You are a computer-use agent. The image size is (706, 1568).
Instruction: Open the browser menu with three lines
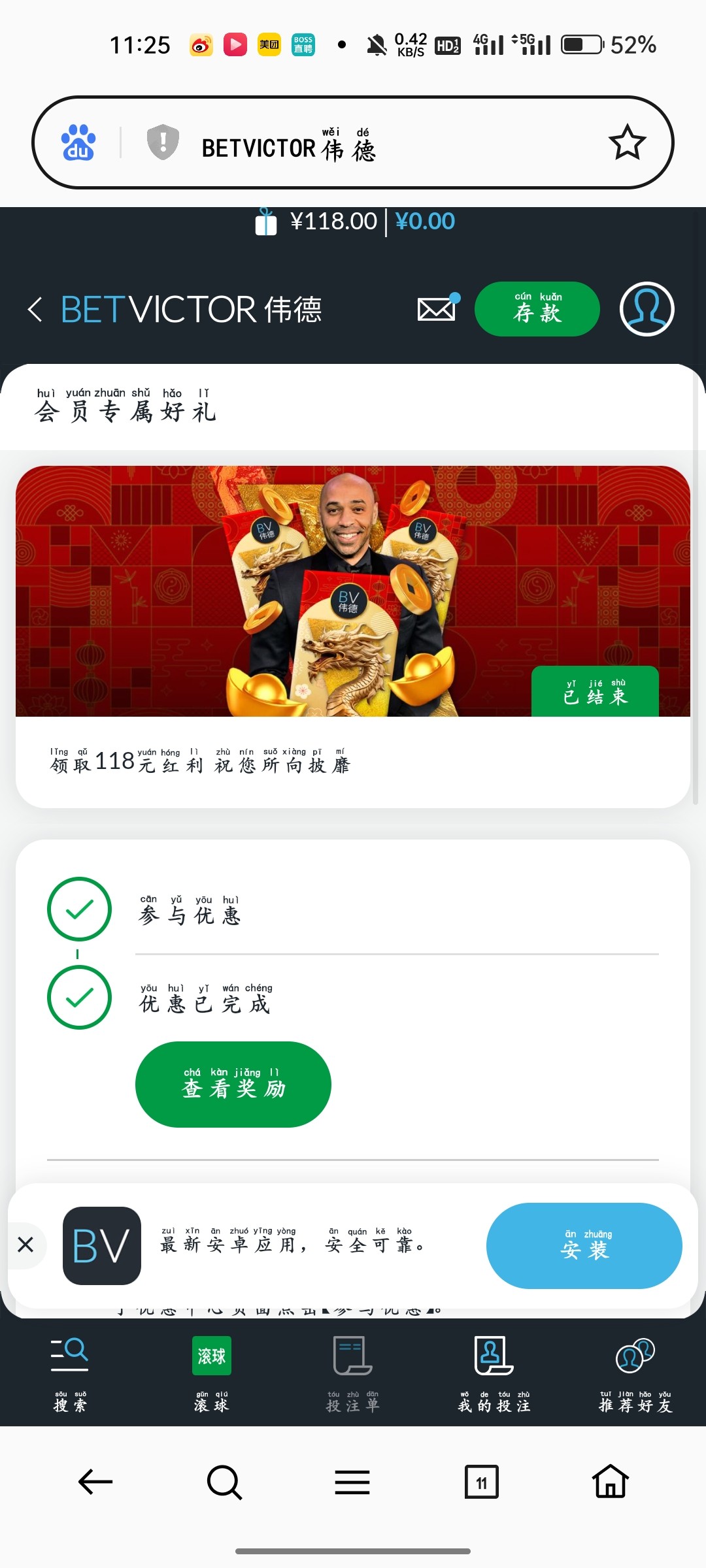(x=352, y=1482)
